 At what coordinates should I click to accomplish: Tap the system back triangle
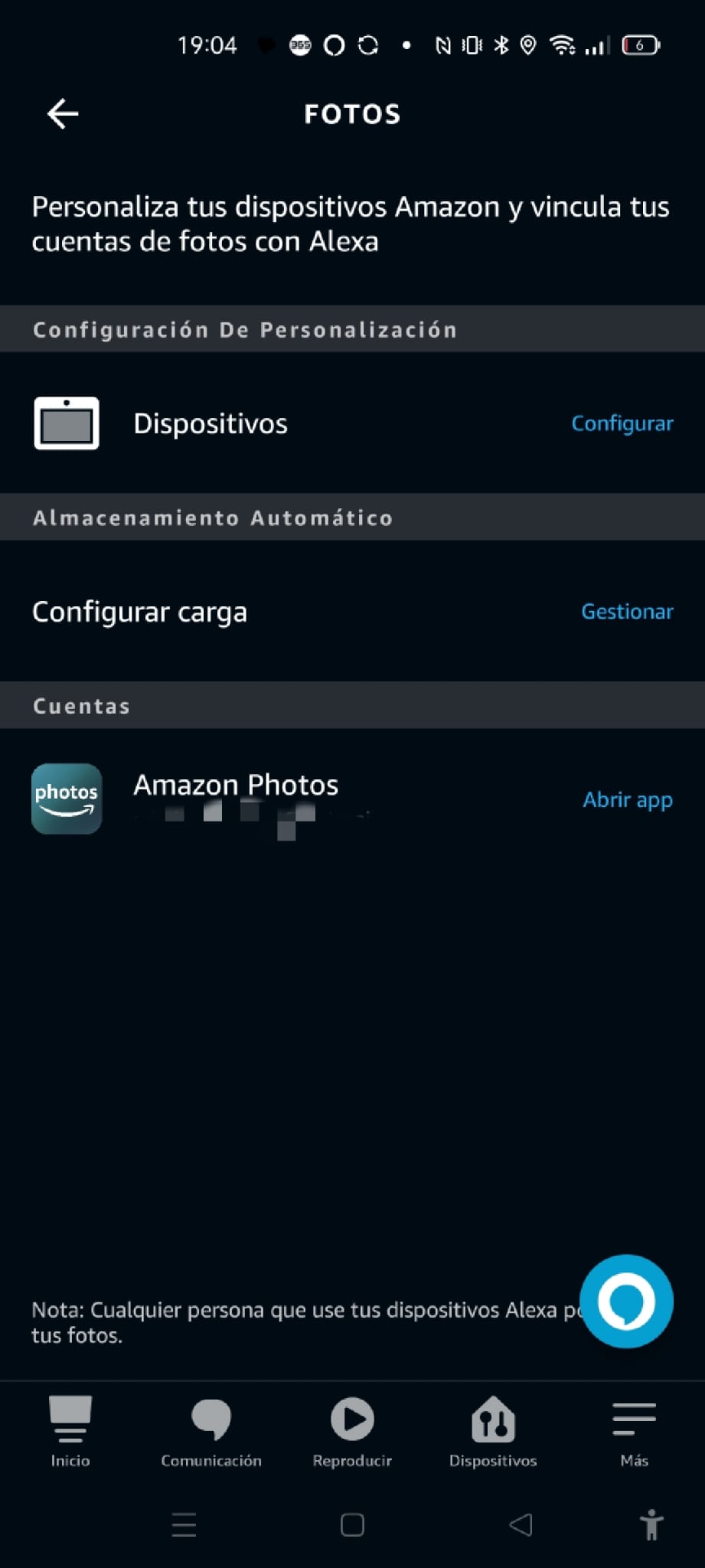tap(521, 1525)
